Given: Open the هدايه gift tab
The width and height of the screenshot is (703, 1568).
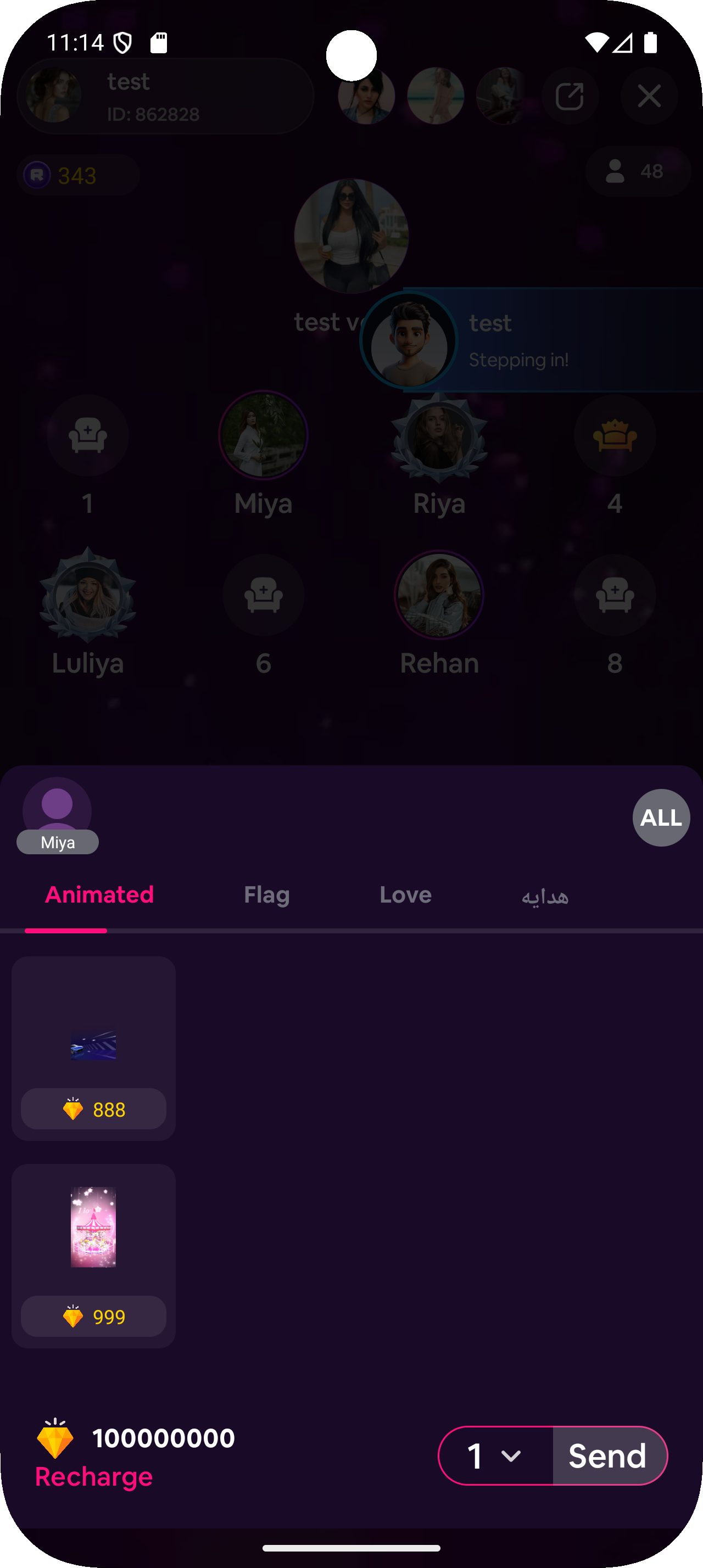Looking at the screenshot, I should (x=545, y=896).
